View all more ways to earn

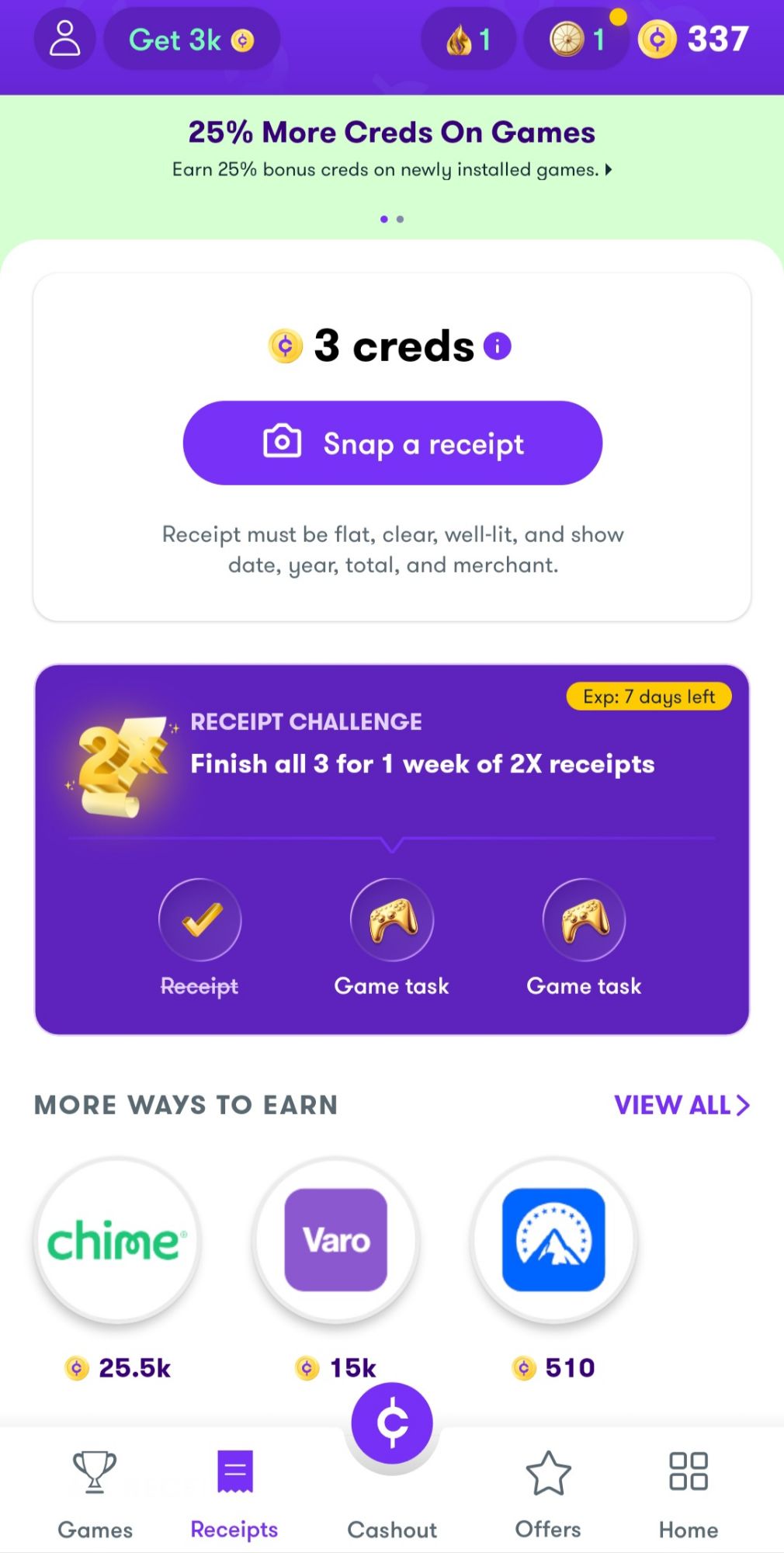pyautogui.click(x=682, y=1105)
